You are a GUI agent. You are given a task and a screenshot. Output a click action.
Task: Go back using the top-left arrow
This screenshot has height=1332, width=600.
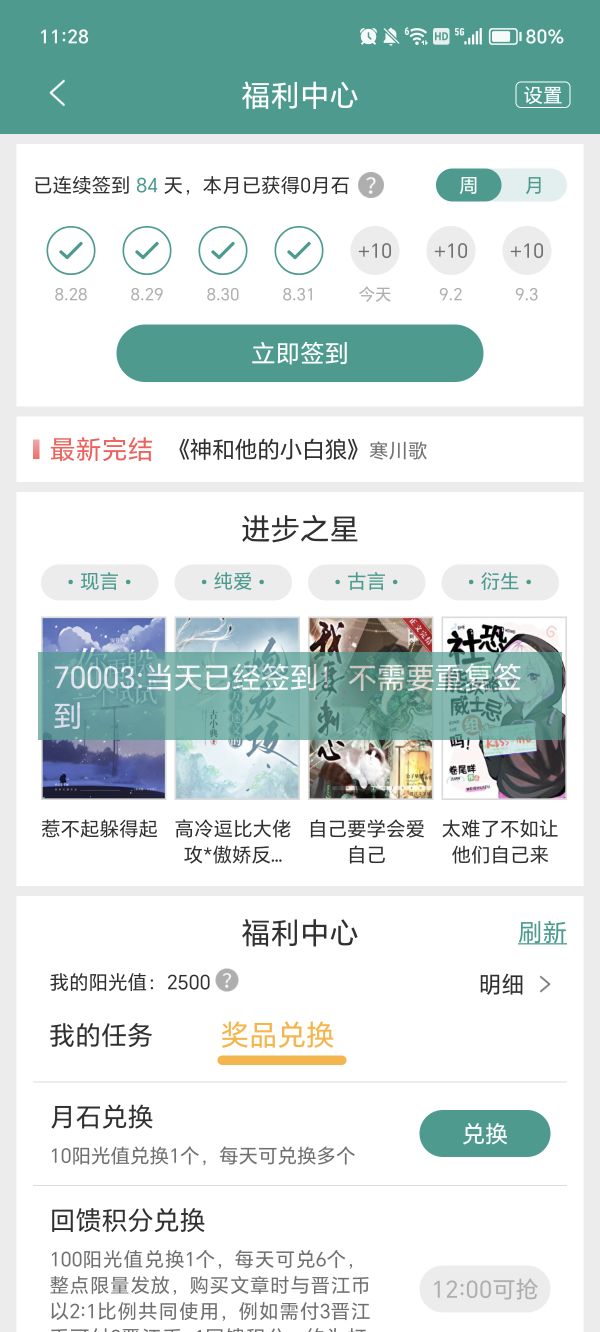(x=57, y=95)
